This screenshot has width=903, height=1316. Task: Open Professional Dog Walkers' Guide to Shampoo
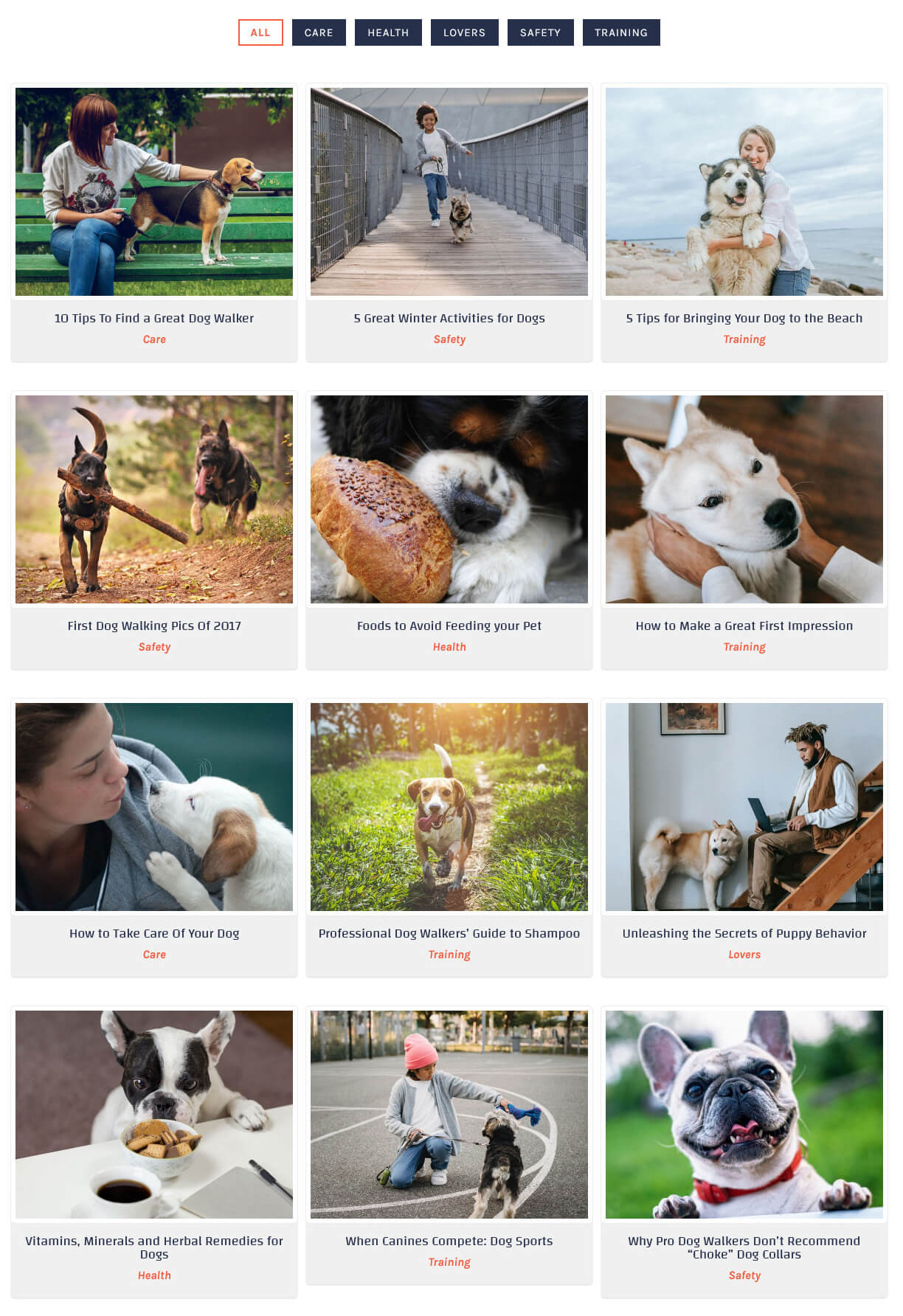tap(449, 933)
